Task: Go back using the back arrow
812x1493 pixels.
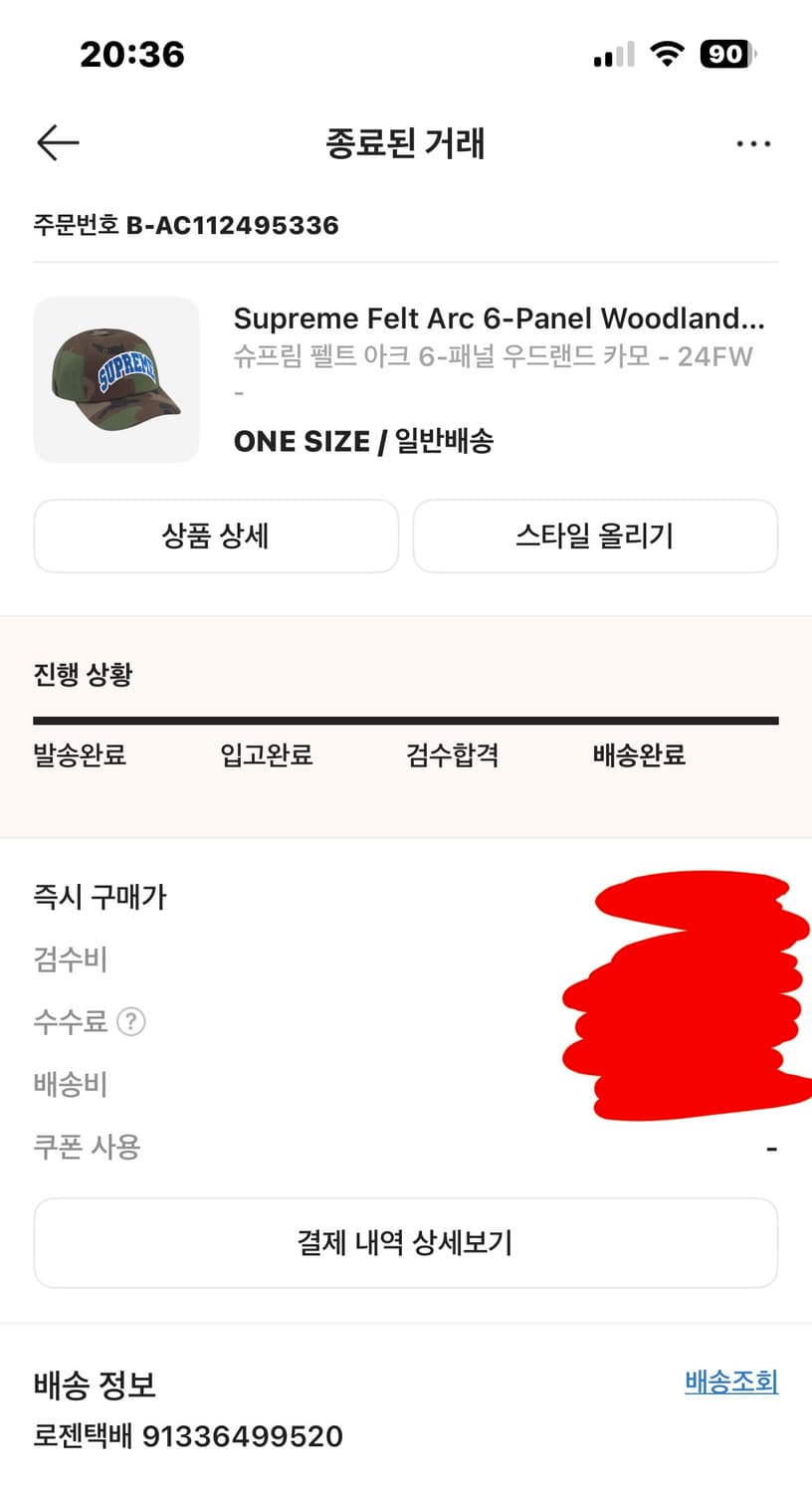Action: pyautogui.click(x=57, y=142)
